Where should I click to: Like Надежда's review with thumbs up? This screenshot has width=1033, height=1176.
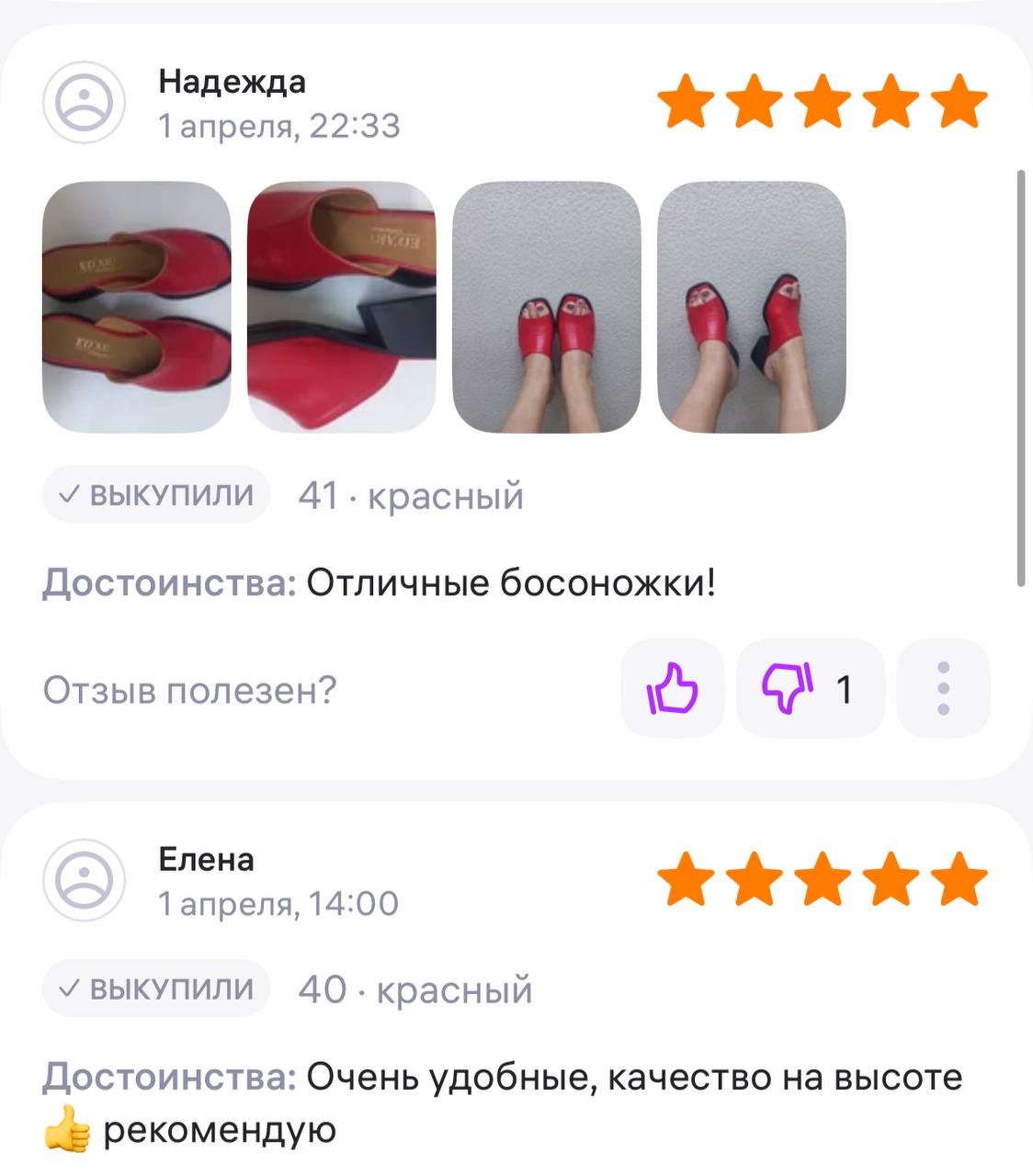point(673,688)
